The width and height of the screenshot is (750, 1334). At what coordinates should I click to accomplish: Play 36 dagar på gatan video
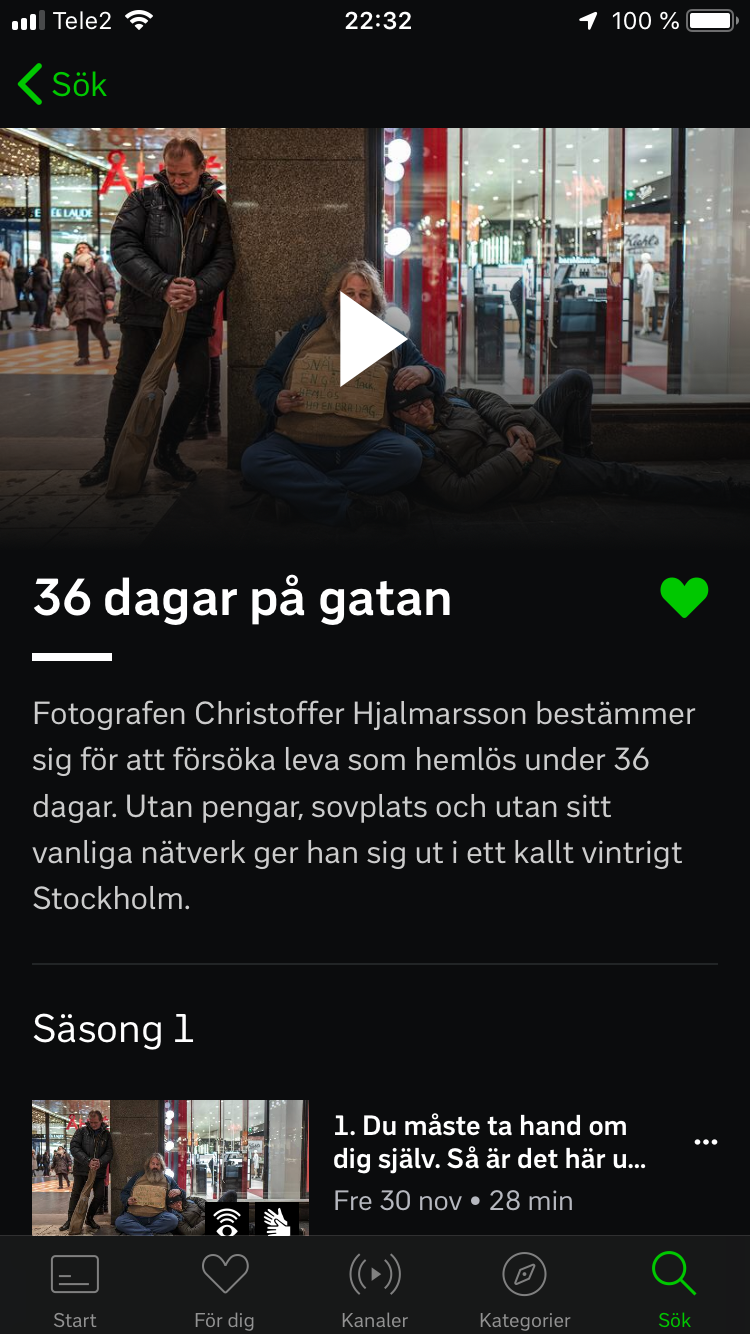coord(372,338)
